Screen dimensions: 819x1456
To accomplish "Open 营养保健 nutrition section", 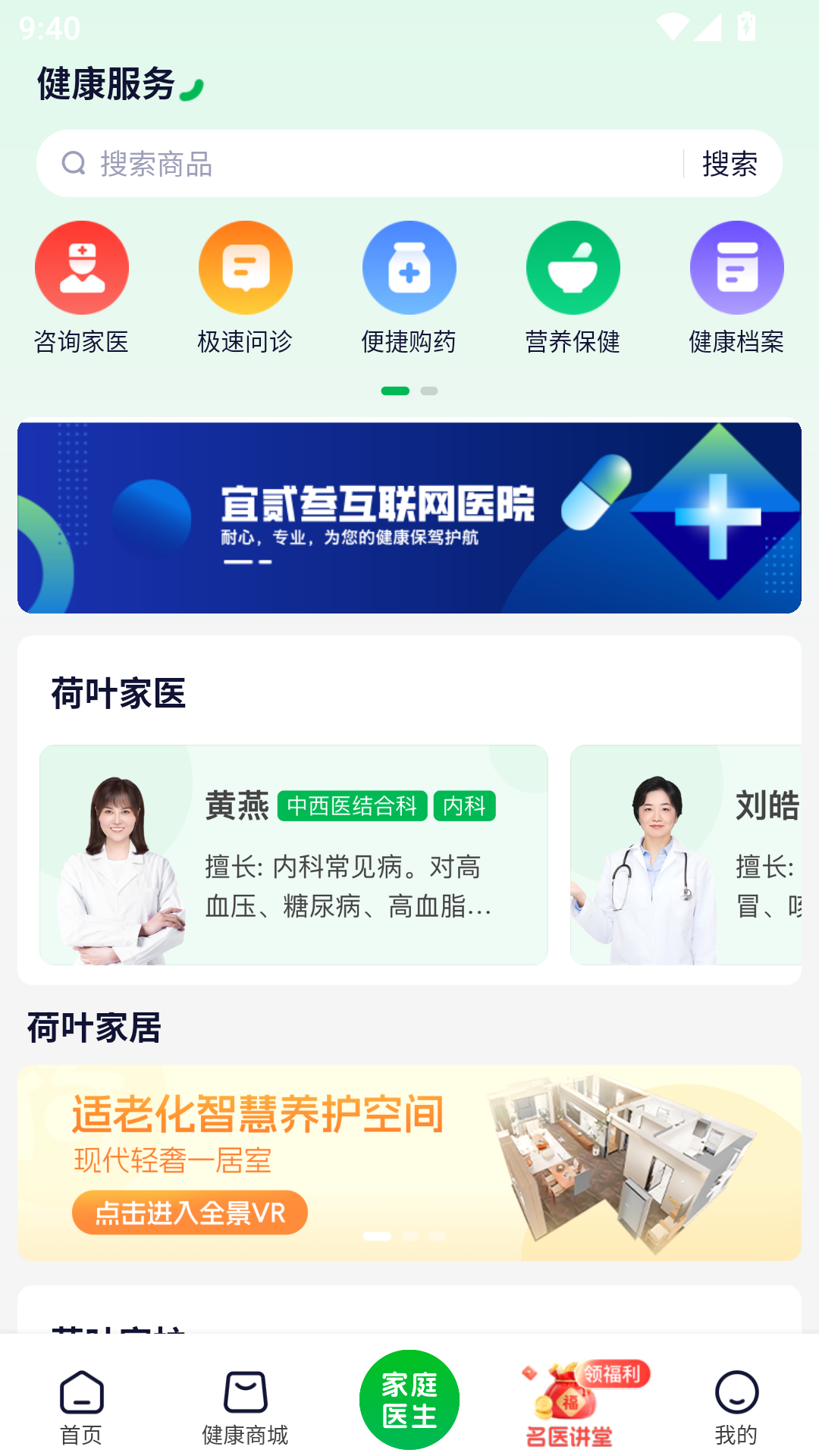I will pyautogui.click(x=573, y=288).
